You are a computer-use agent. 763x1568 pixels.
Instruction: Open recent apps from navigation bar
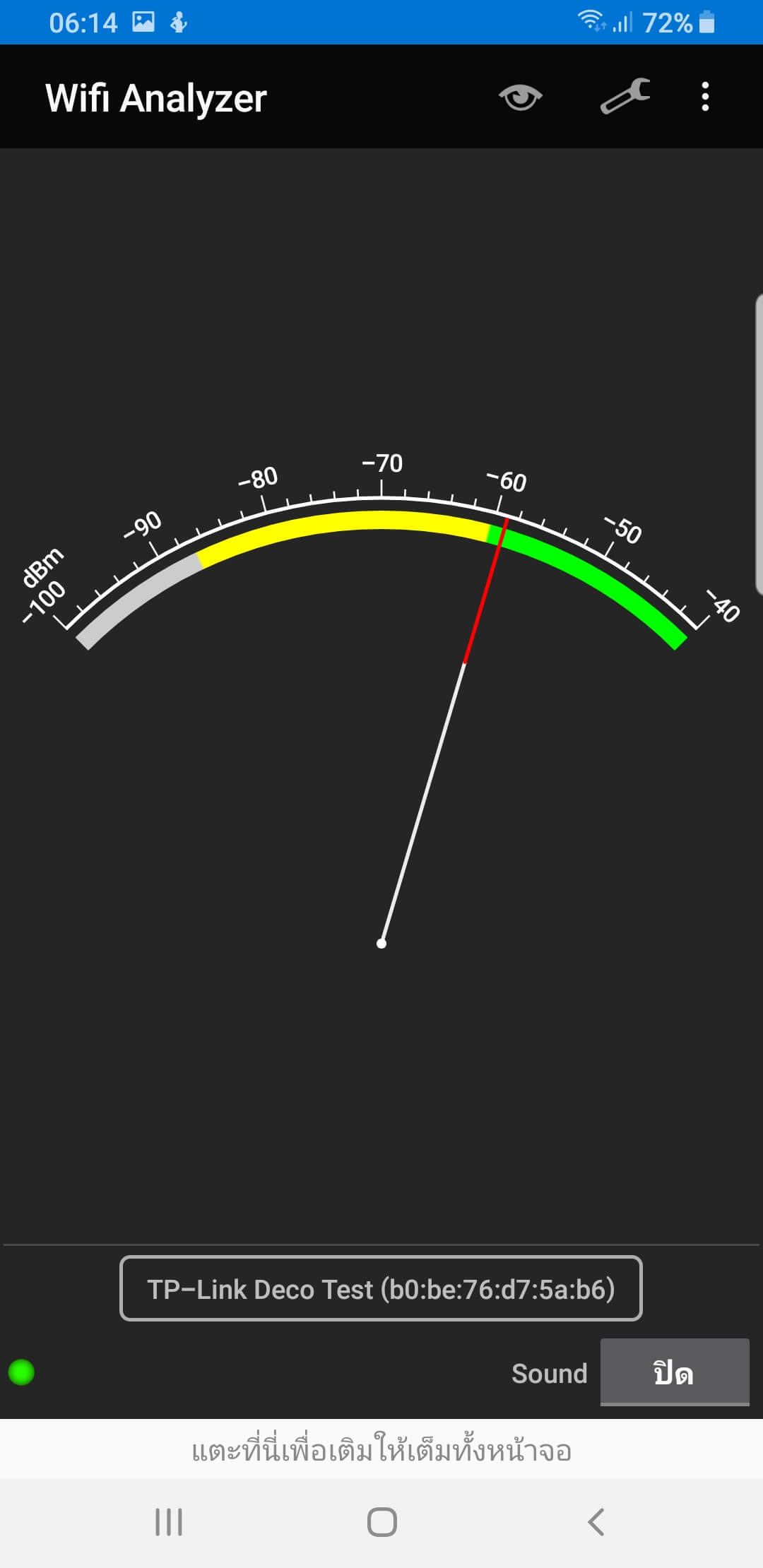point(169,1522)
